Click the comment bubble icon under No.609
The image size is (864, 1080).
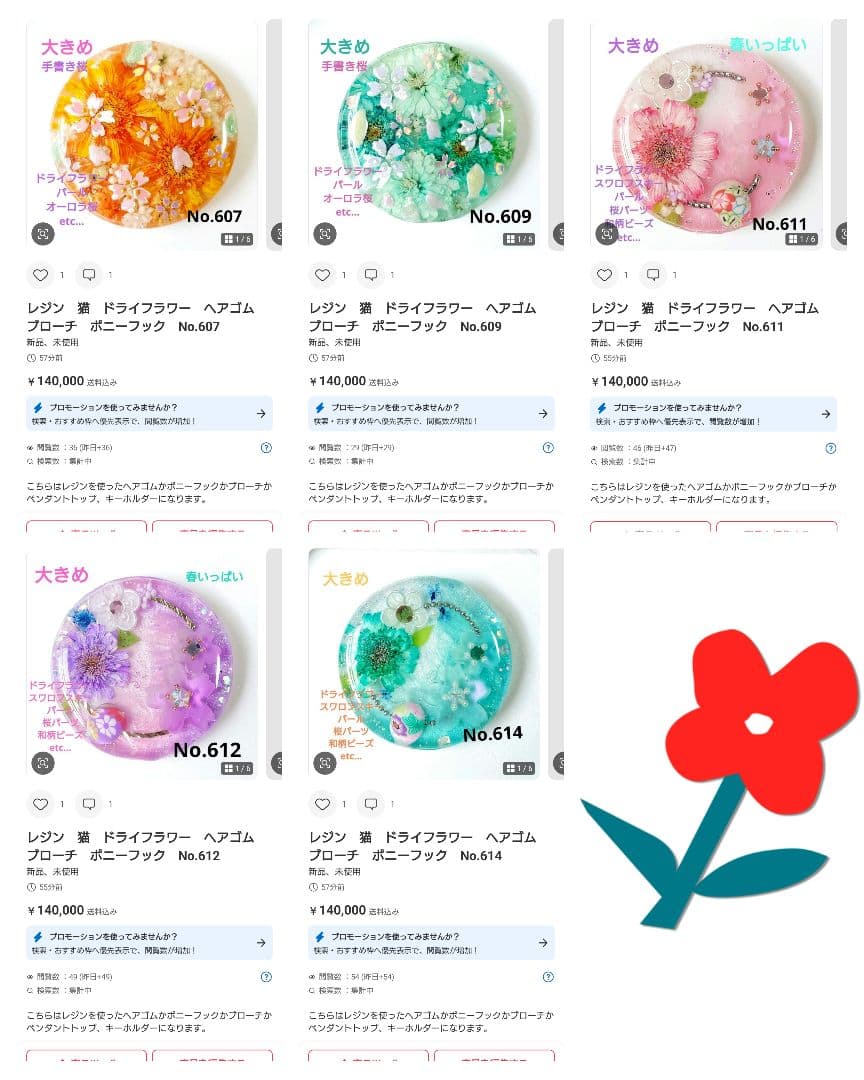(x=370, y=274)
